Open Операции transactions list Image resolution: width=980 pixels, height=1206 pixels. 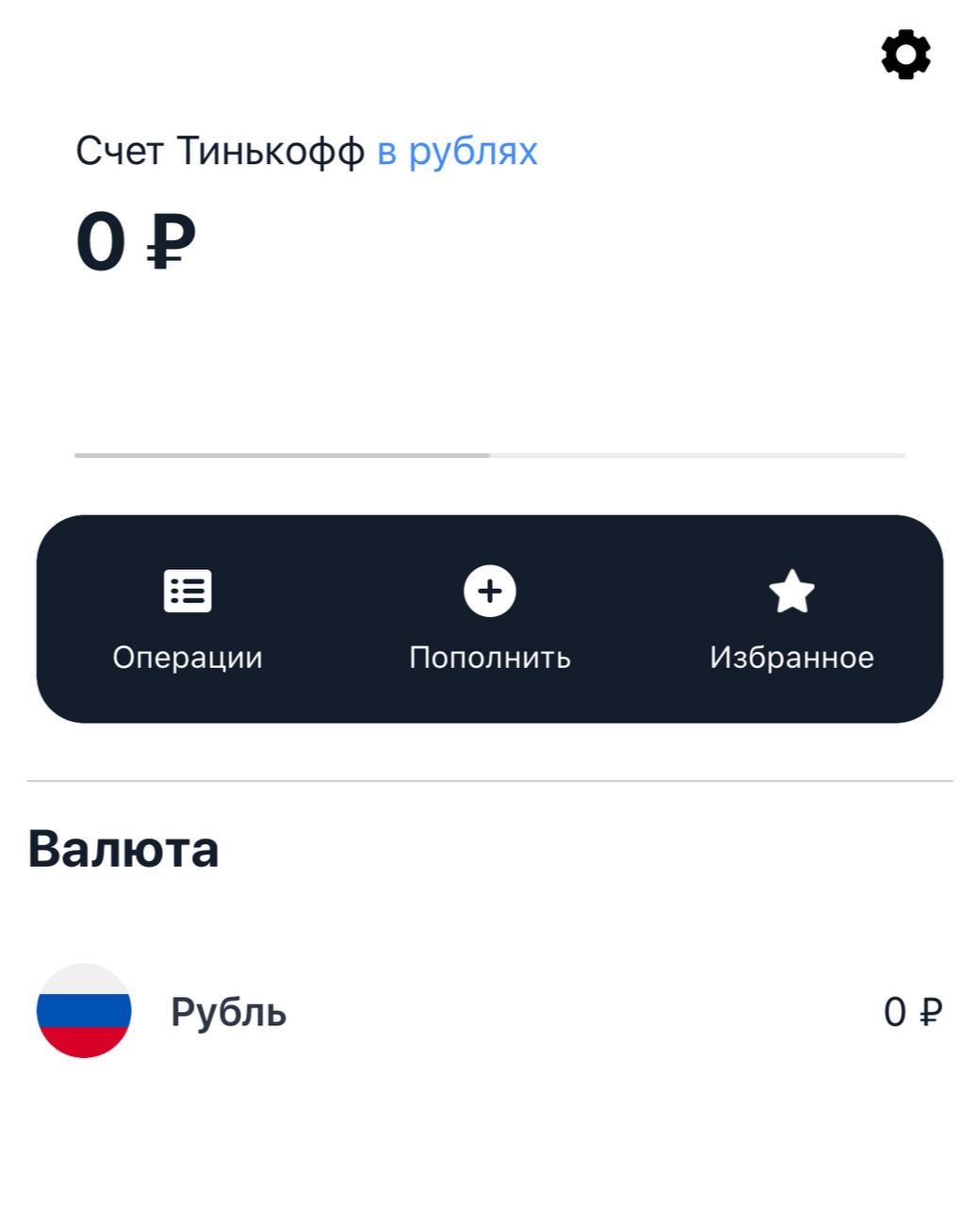(x=188, y=618)
